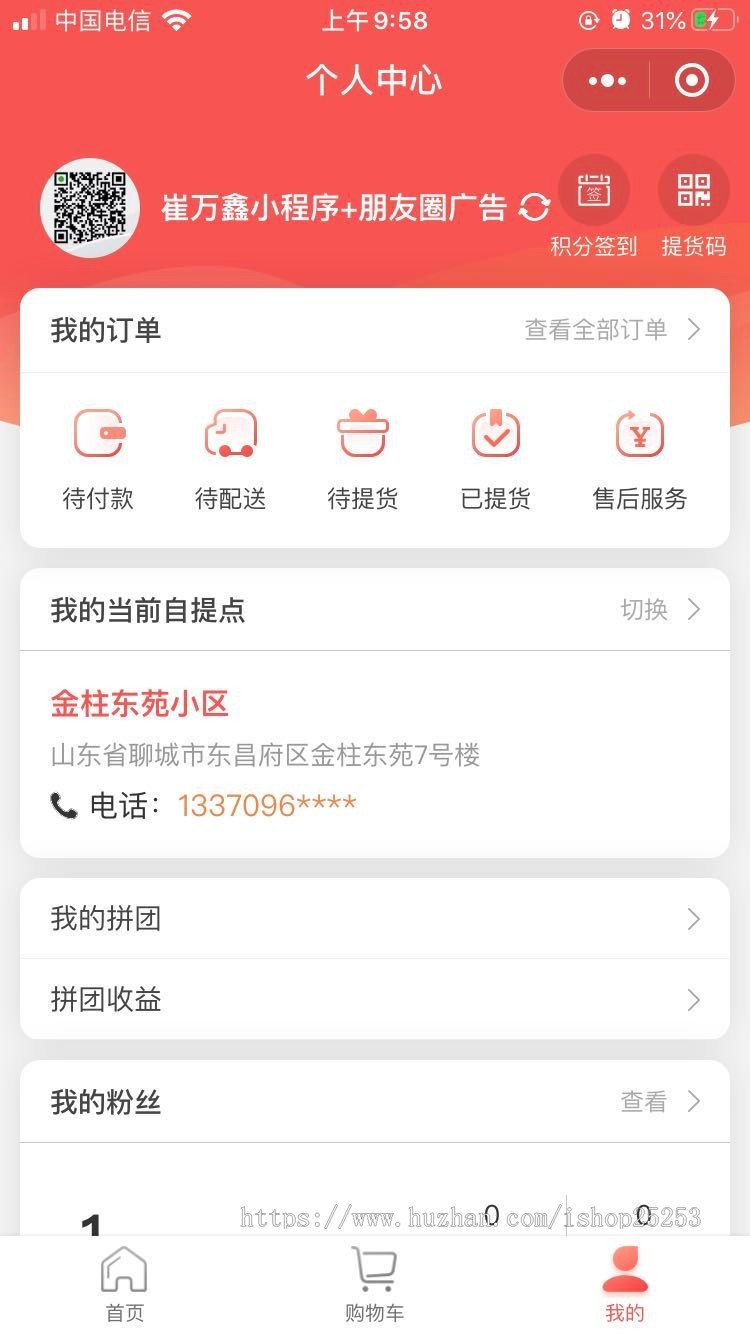Open the mini program more-options menu
This screenshot has width=750, height=1334.
tap(607, 81)
